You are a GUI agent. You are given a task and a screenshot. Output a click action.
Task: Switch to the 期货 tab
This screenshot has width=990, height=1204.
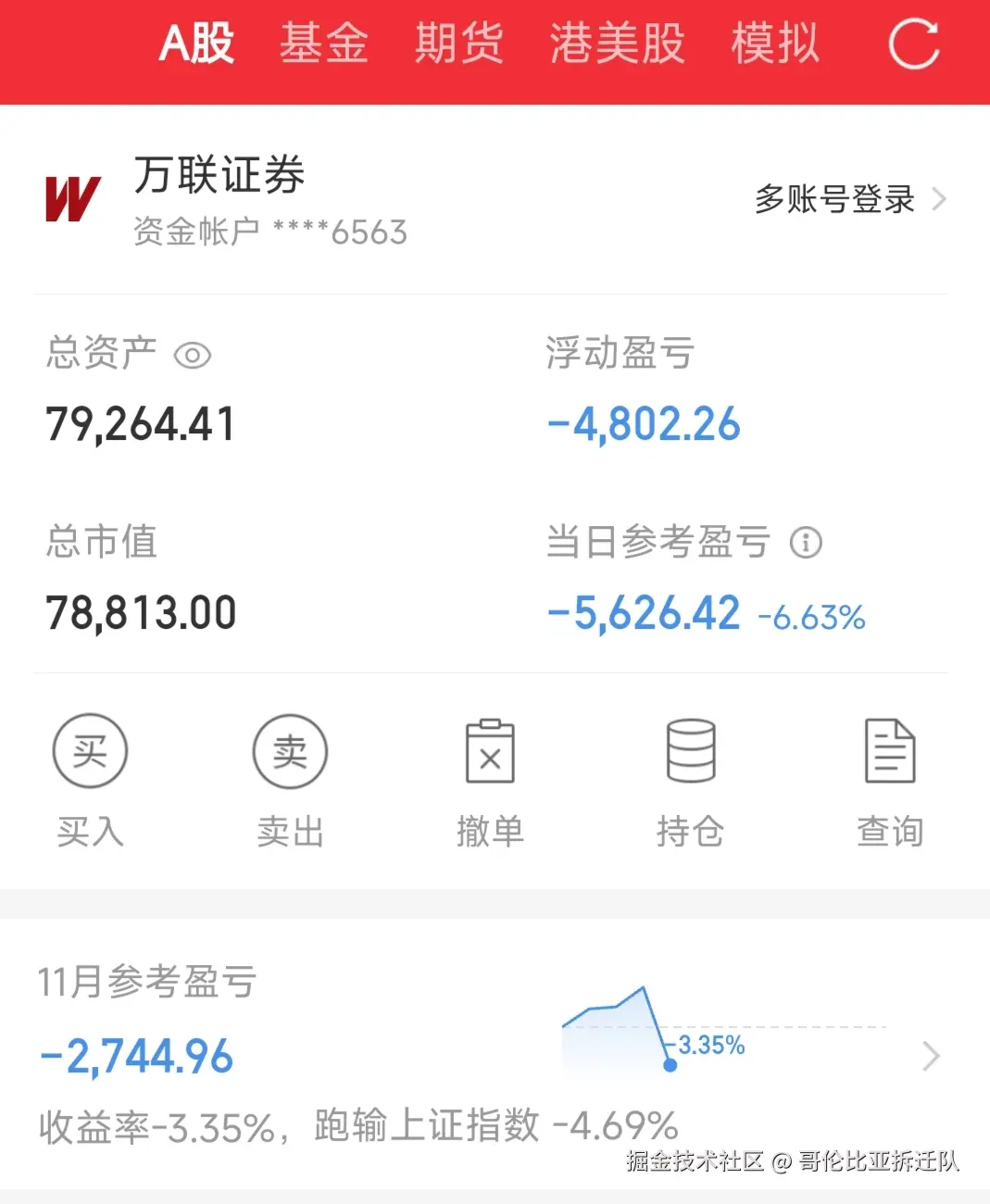[460, 45]
